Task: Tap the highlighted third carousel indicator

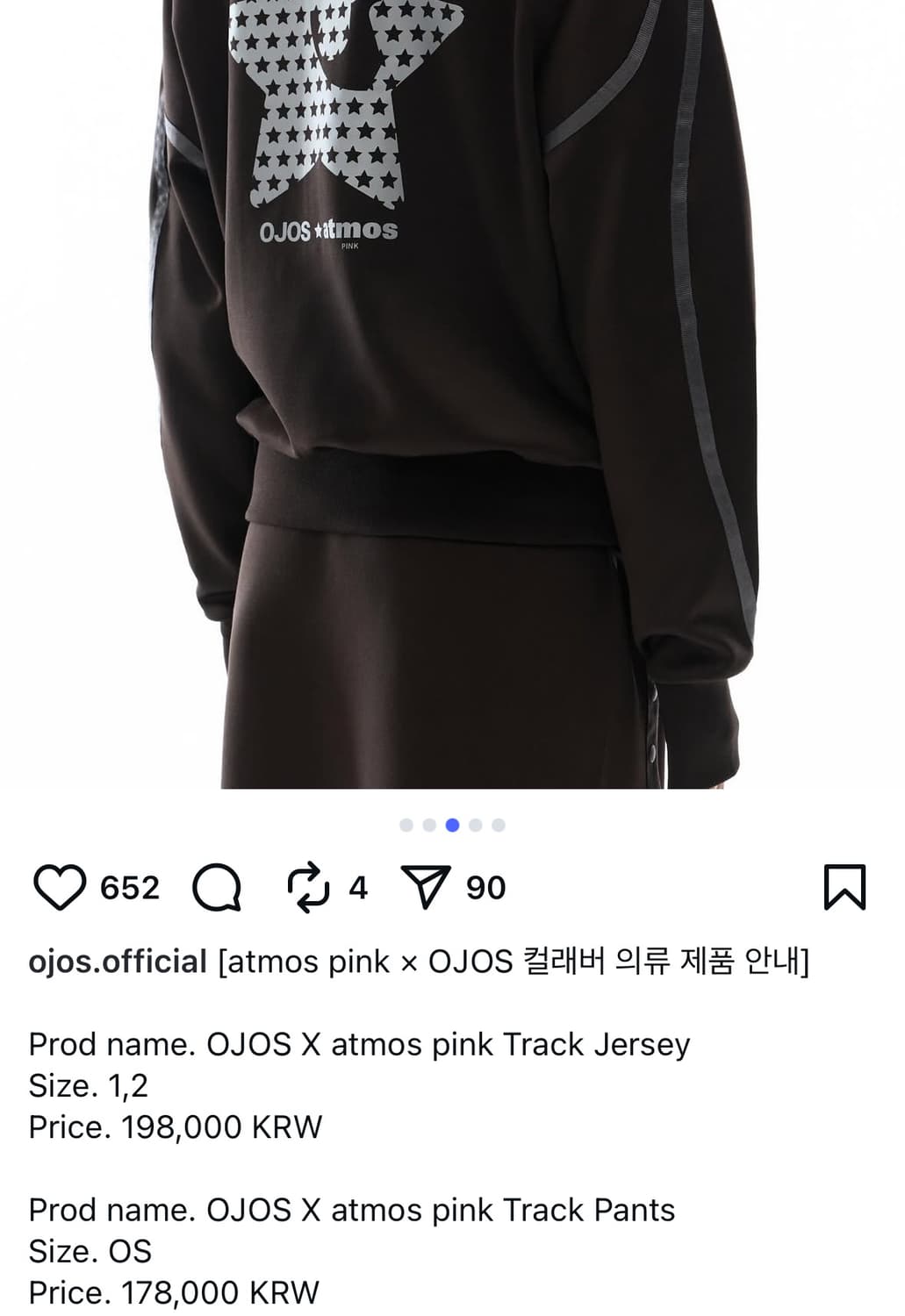Action: point(453,824)
